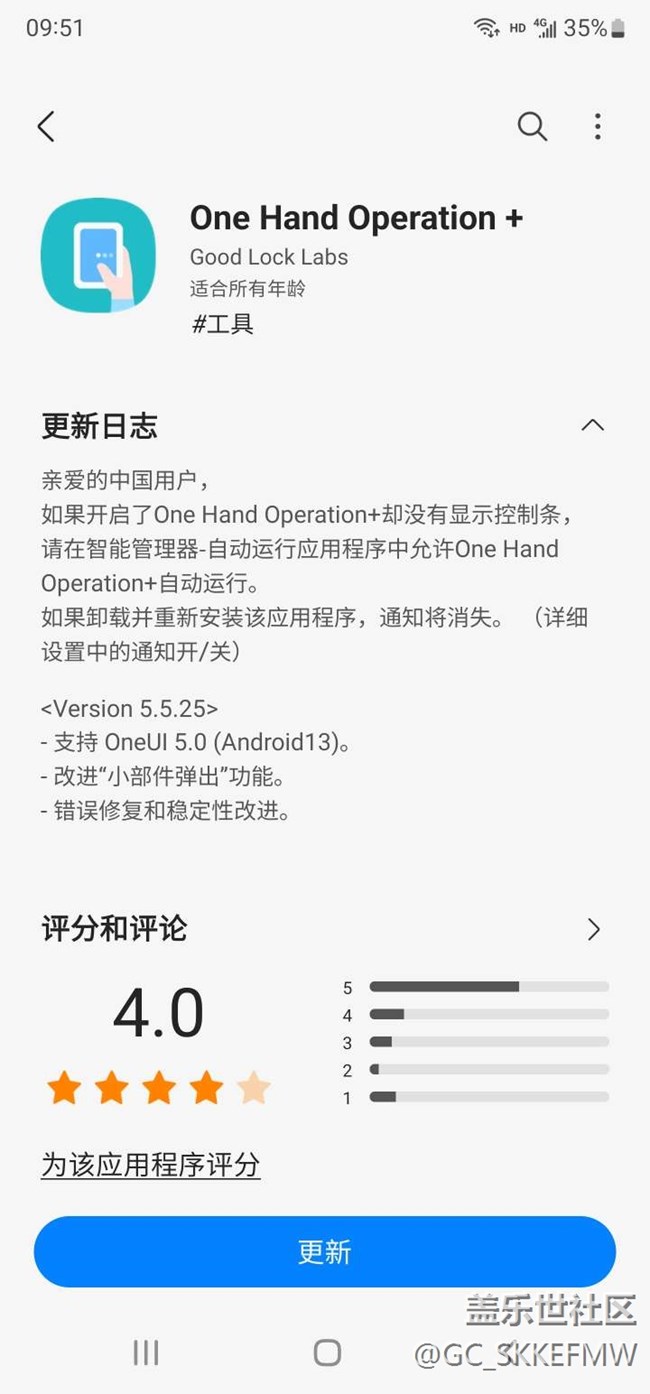Collapse the 更新日志 section
This screenshot has height=1394, width=650.
click(592, 425)
